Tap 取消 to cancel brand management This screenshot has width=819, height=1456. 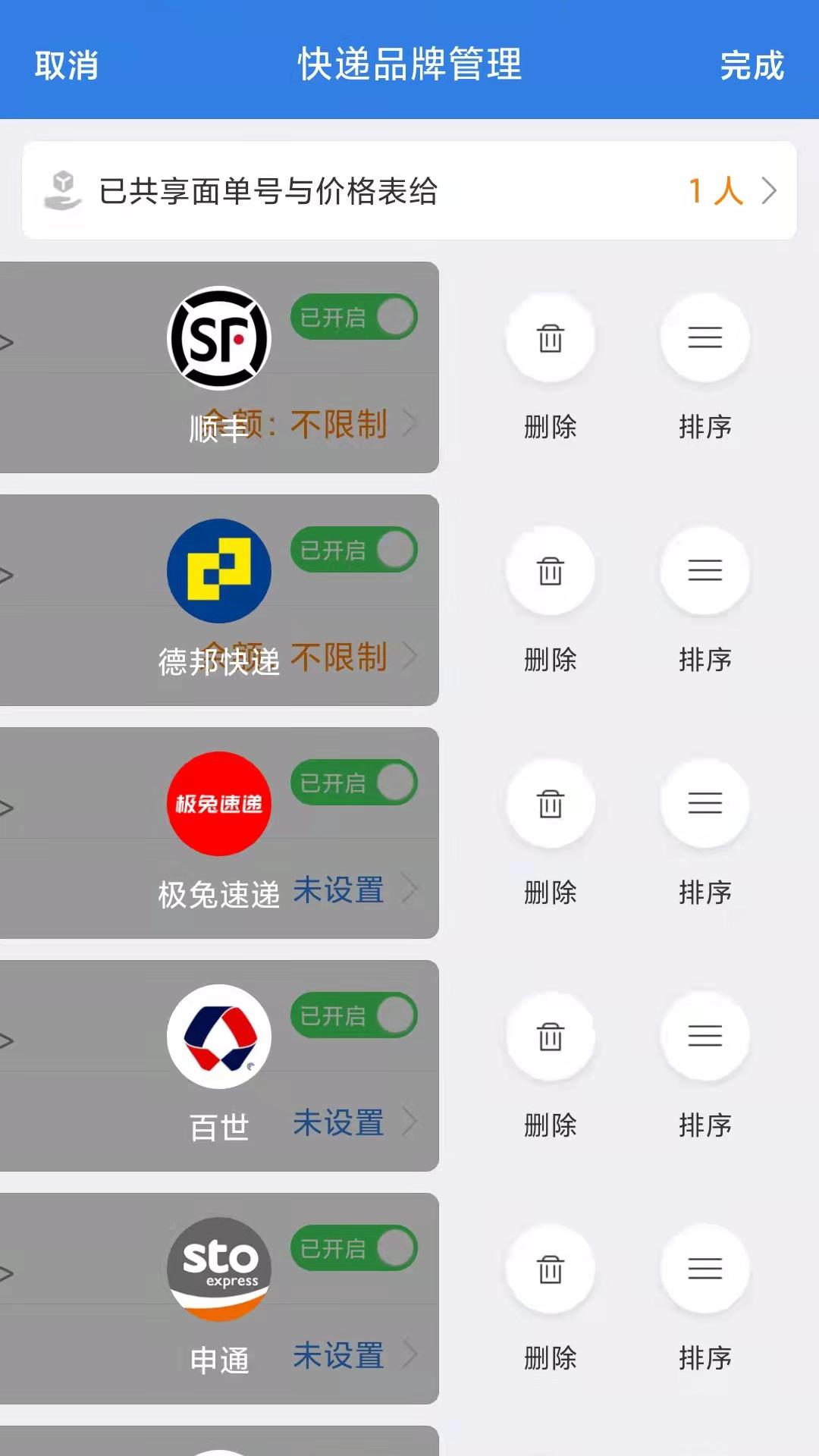tap(67, 65)
